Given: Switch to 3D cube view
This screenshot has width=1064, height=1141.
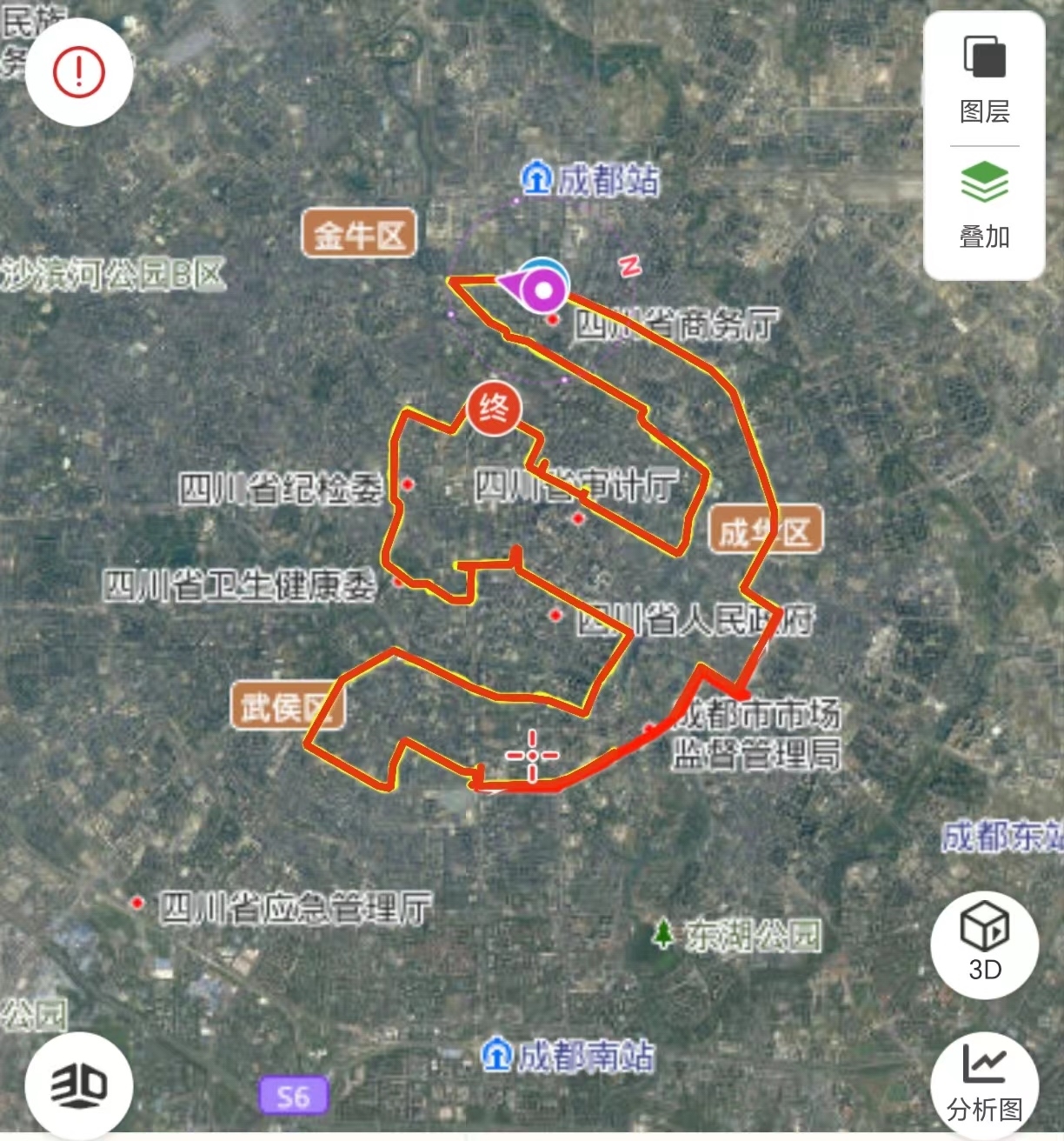Looking at the screenshot, I should (984, 944).
